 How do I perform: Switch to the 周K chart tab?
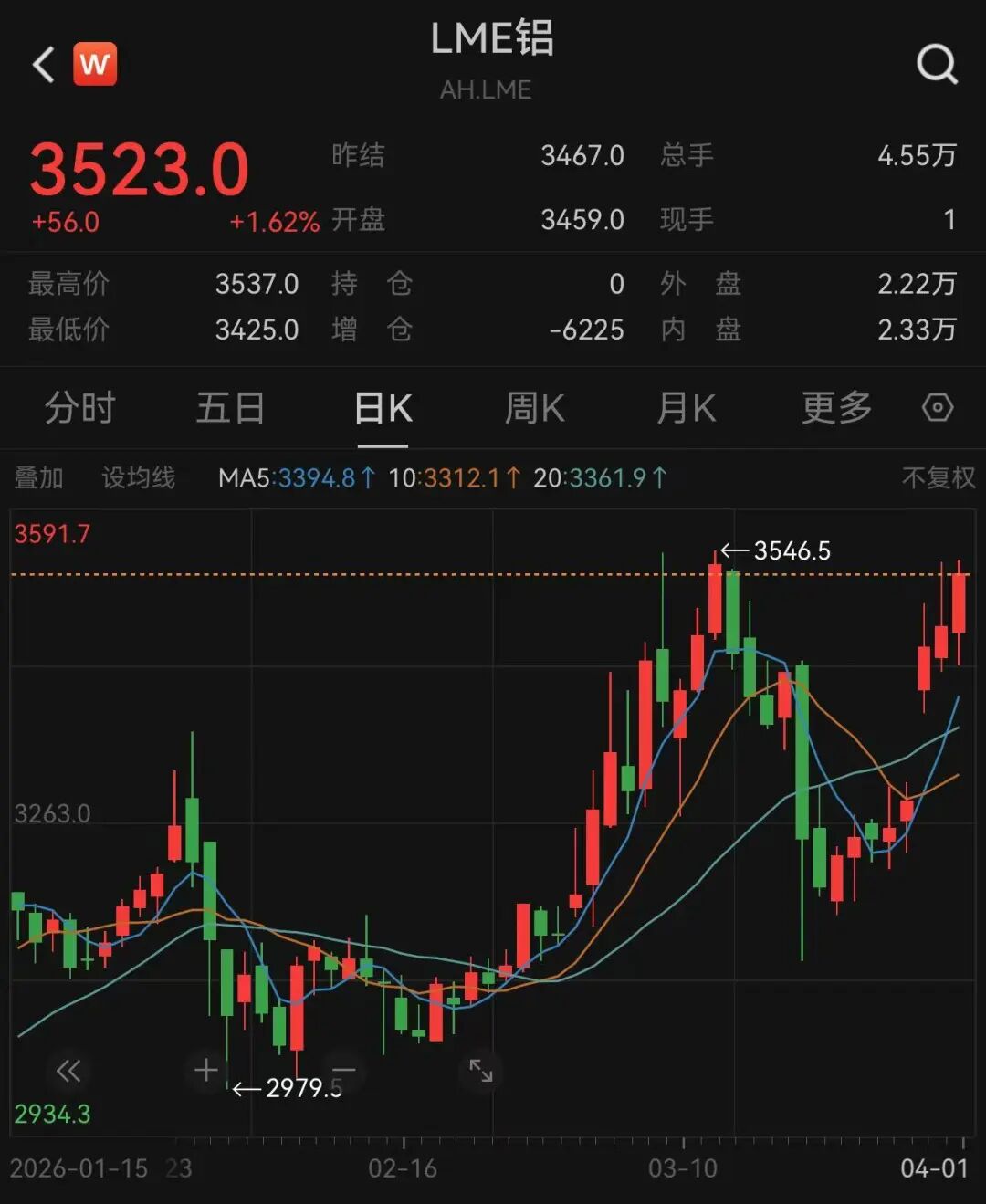point(534,408)
